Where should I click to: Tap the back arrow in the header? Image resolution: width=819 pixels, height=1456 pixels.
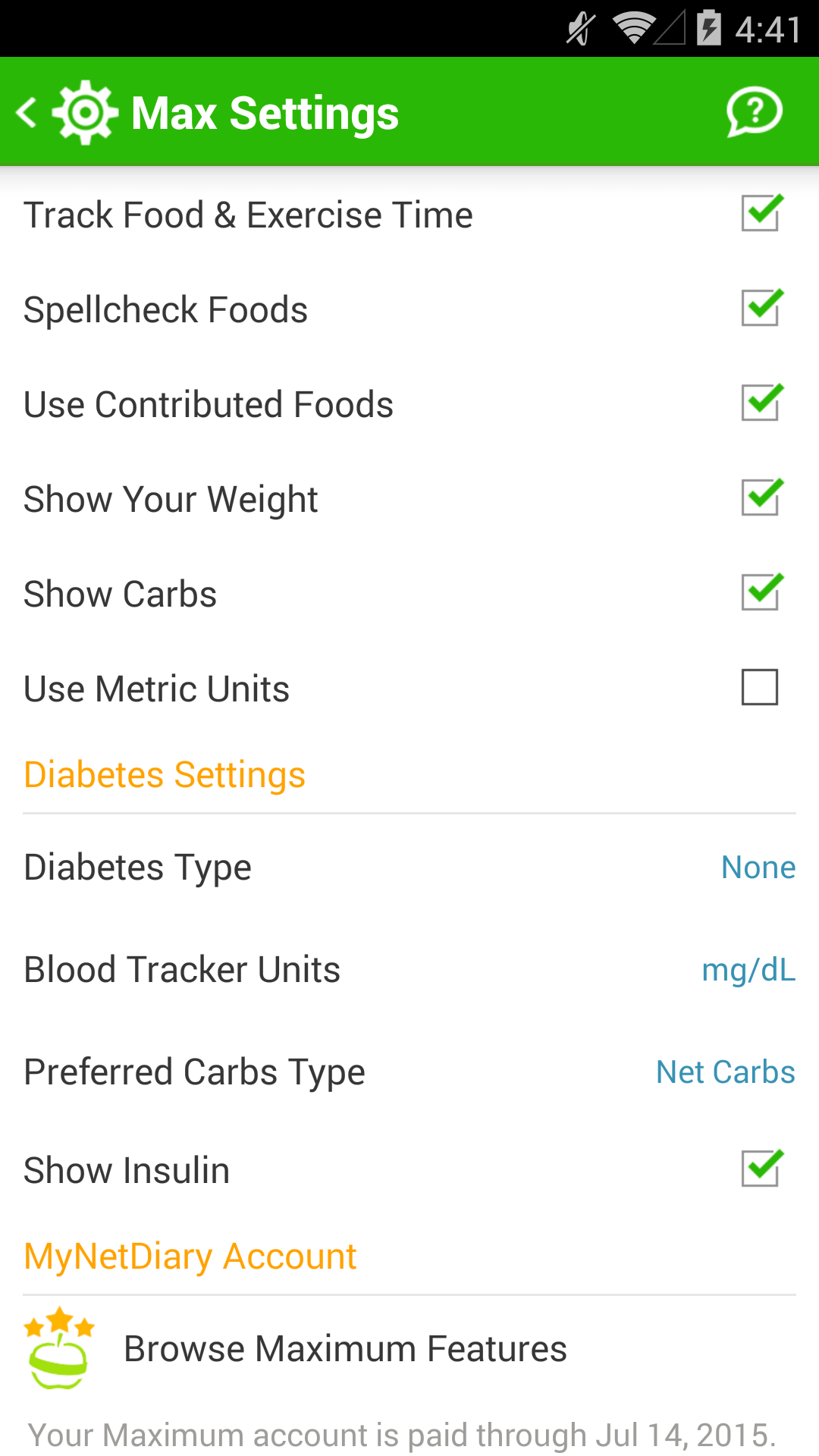click(27, 111)
